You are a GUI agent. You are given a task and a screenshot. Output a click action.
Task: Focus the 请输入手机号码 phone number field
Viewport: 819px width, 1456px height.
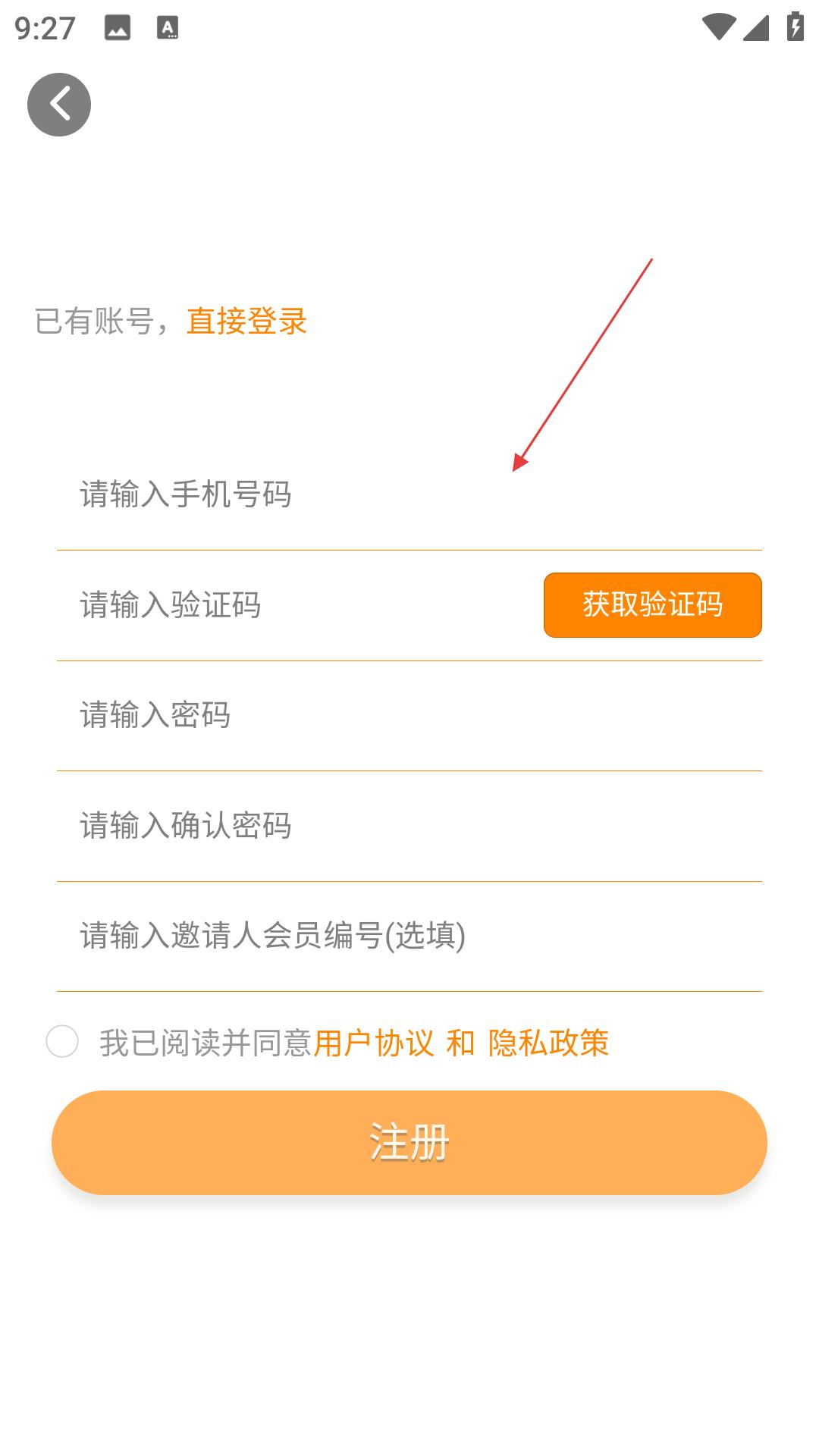point(409,494)
